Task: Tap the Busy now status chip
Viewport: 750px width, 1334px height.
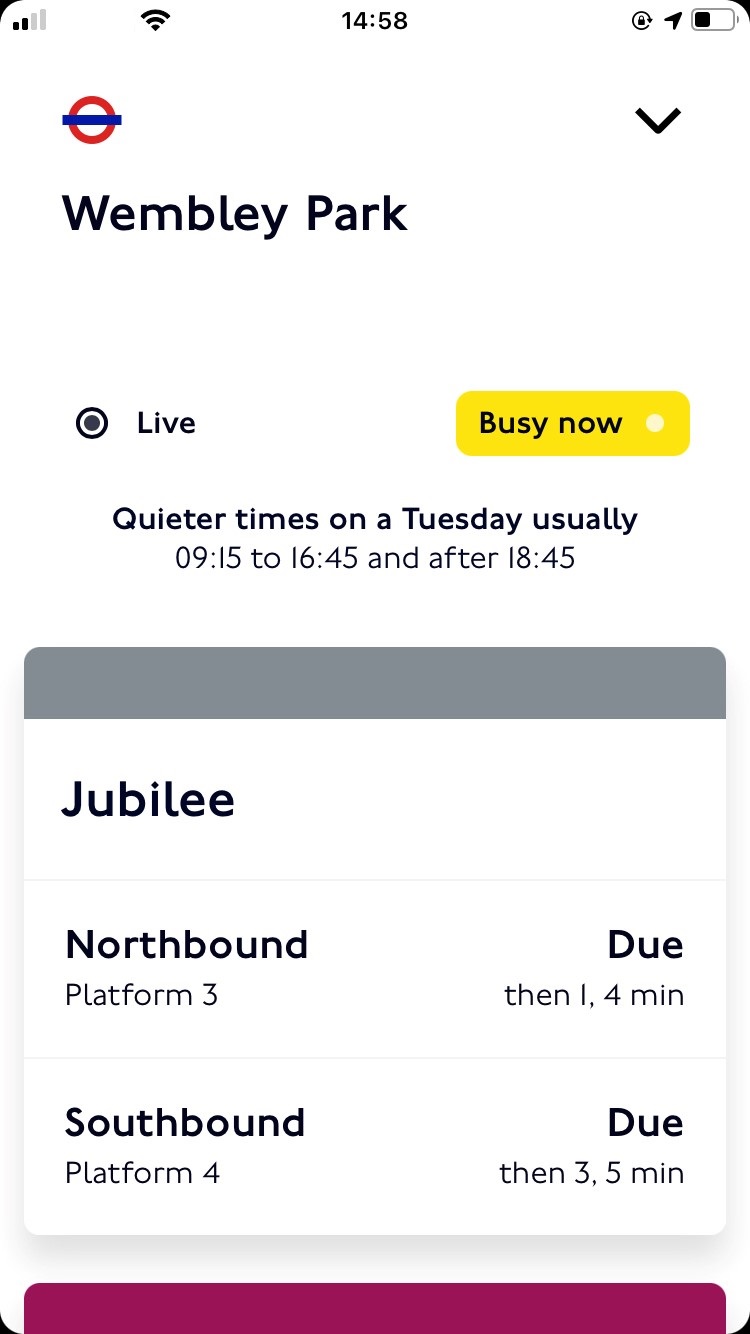Action: click(x=573, y=423)
